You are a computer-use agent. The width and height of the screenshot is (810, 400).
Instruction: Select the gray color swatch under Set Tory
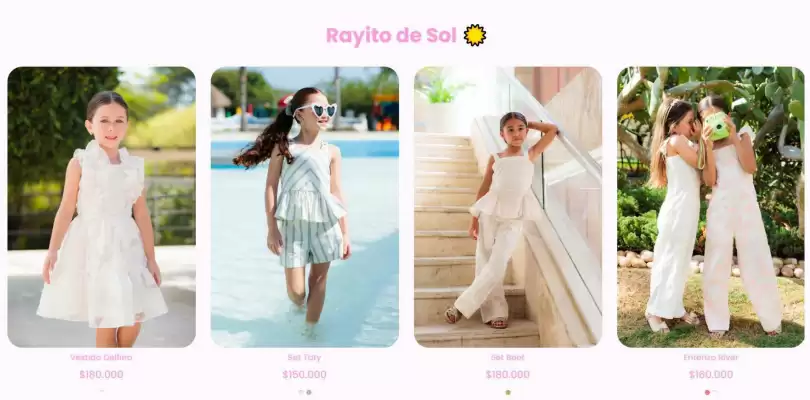(309, 392)
